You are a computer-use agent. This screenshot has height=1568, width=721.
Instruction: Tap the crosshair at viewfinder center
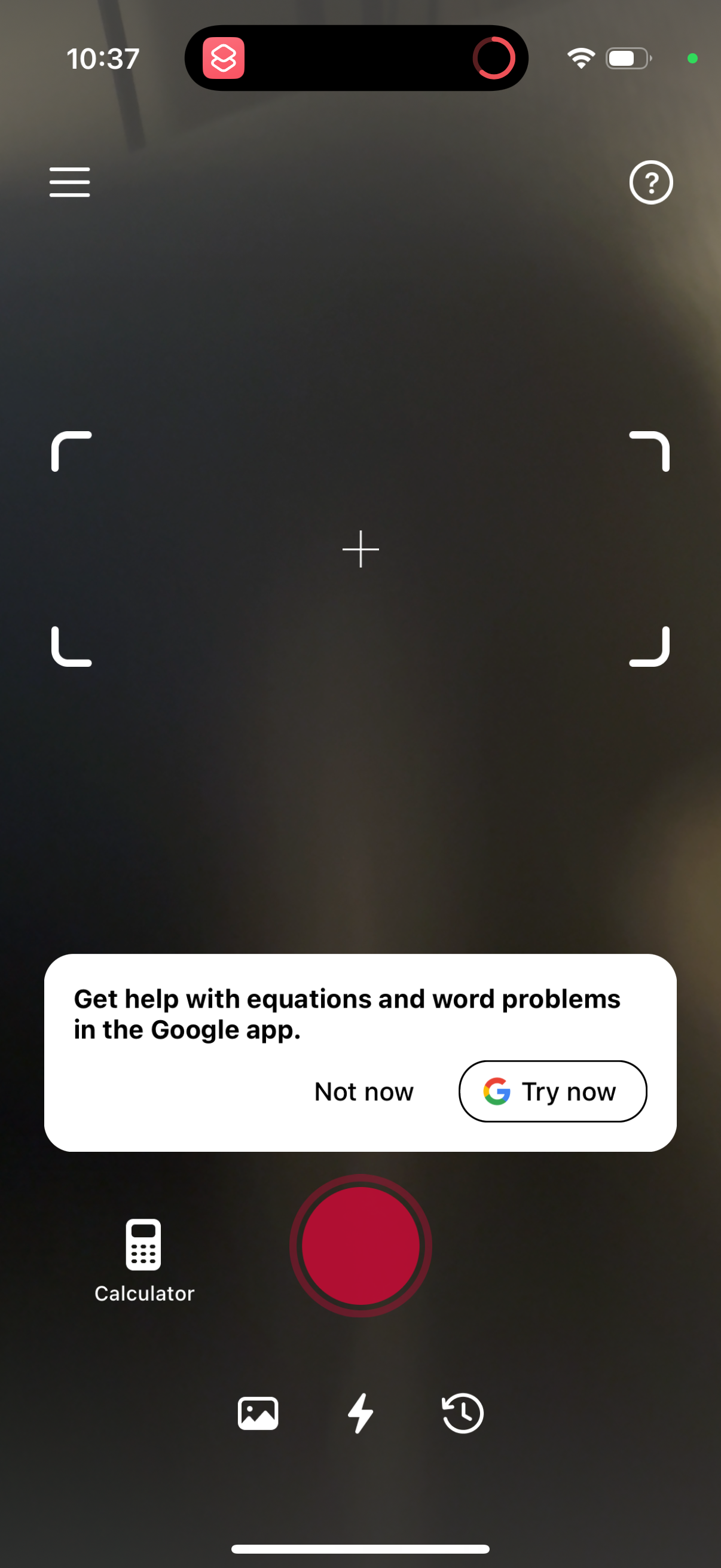(x=360, y=550)
